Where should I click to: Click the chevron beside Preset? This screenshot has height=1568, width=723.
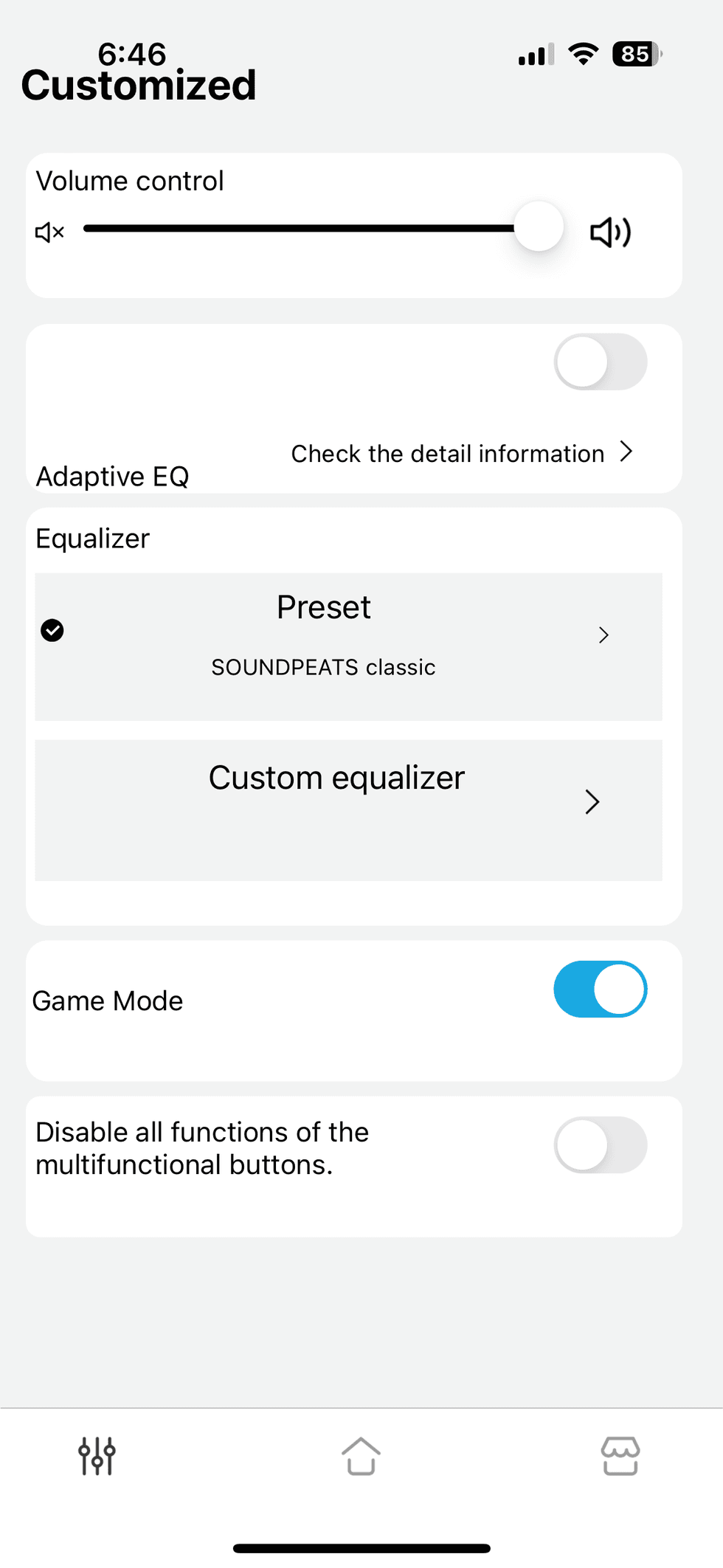pos(603,635)
